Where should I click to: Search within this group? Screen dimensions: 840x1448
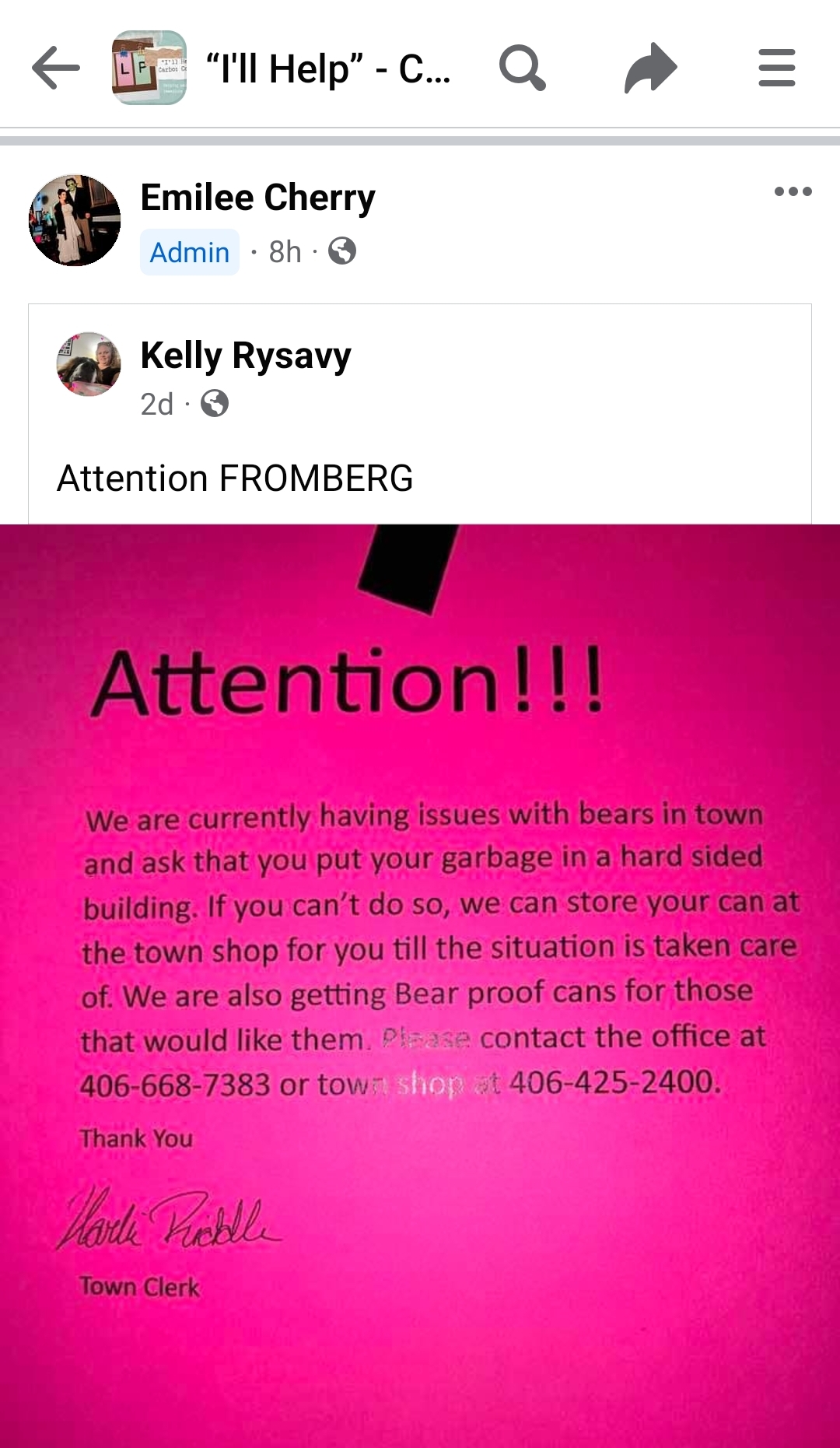pos(522,68)
